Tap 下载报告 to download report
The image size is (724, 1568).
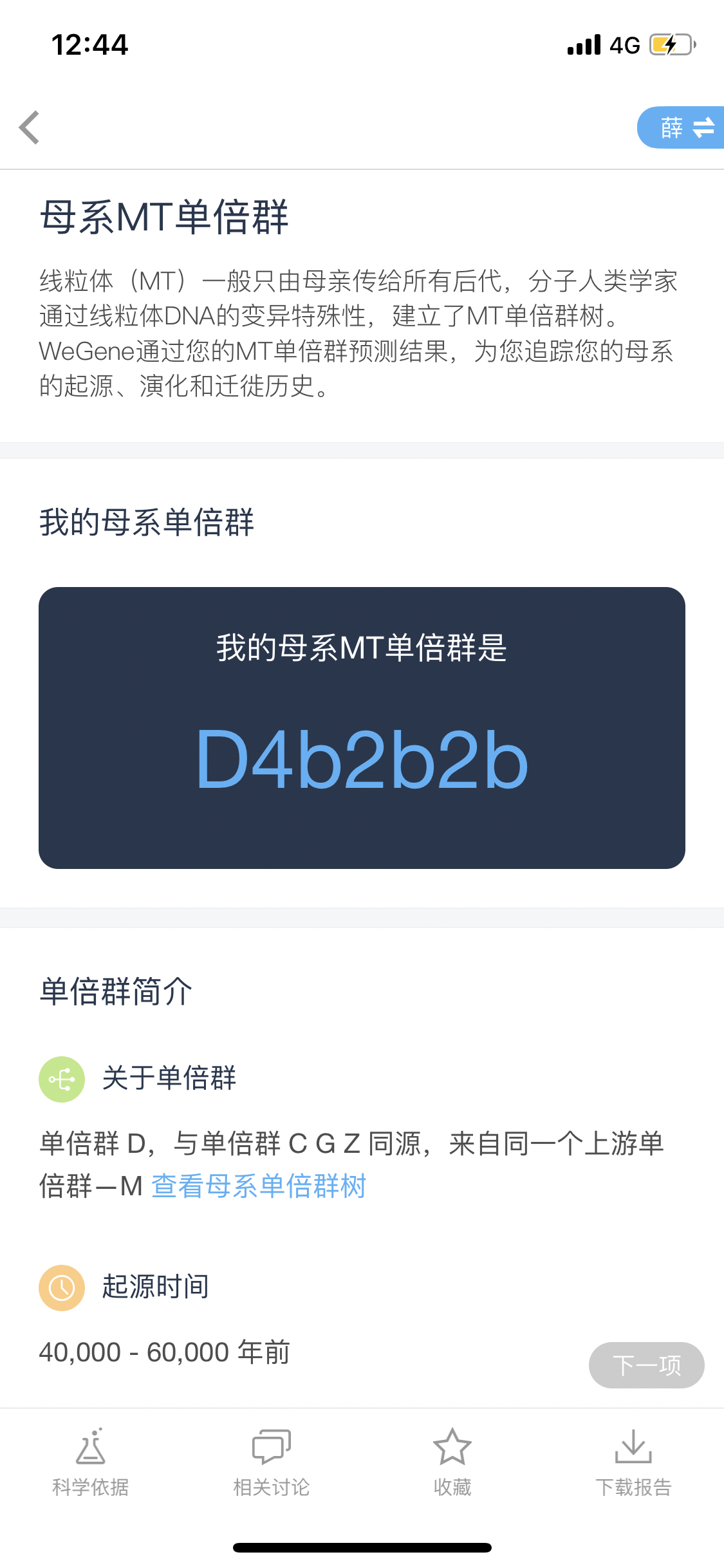tap(633, 1463)
